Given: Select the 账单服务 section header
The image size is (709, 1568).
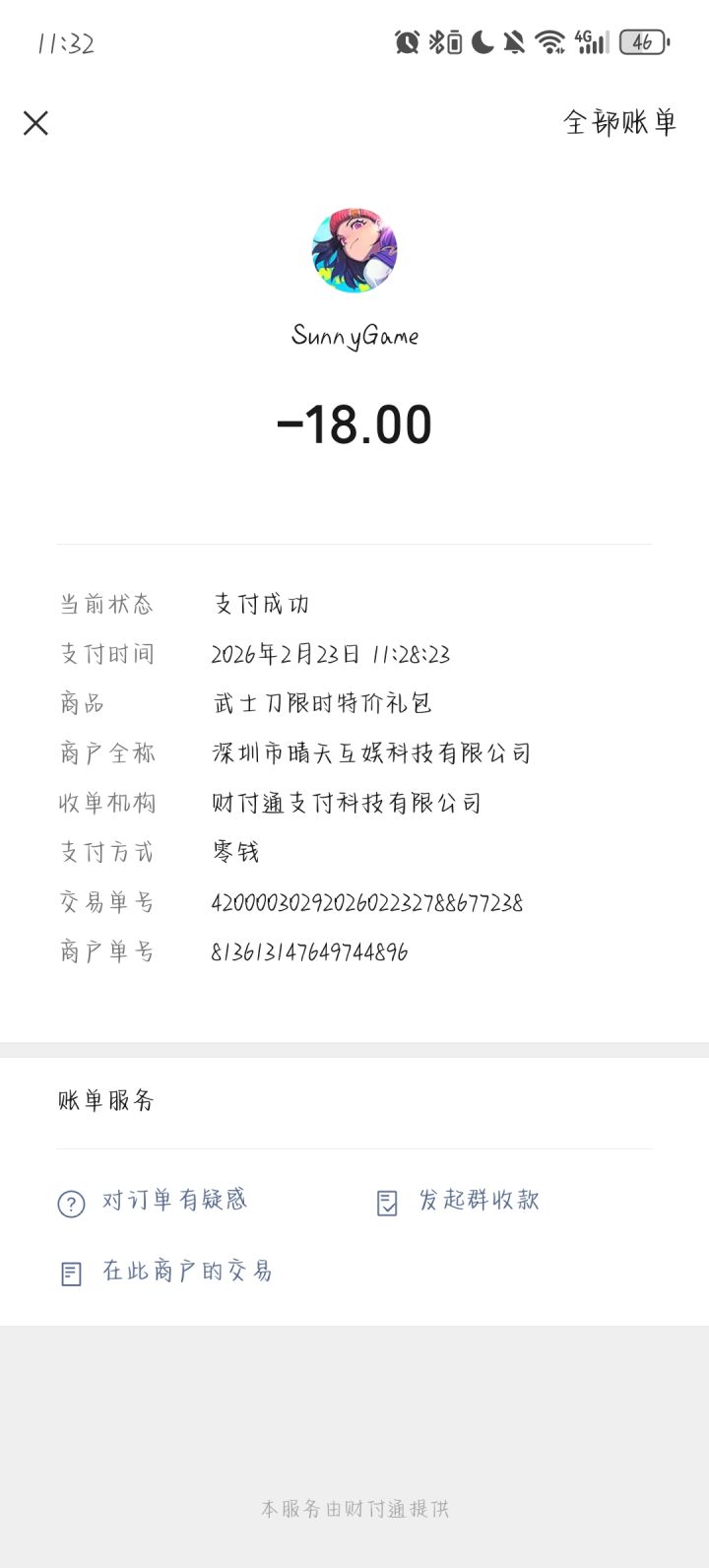Looking at the screenshot, I should 105,1101.
